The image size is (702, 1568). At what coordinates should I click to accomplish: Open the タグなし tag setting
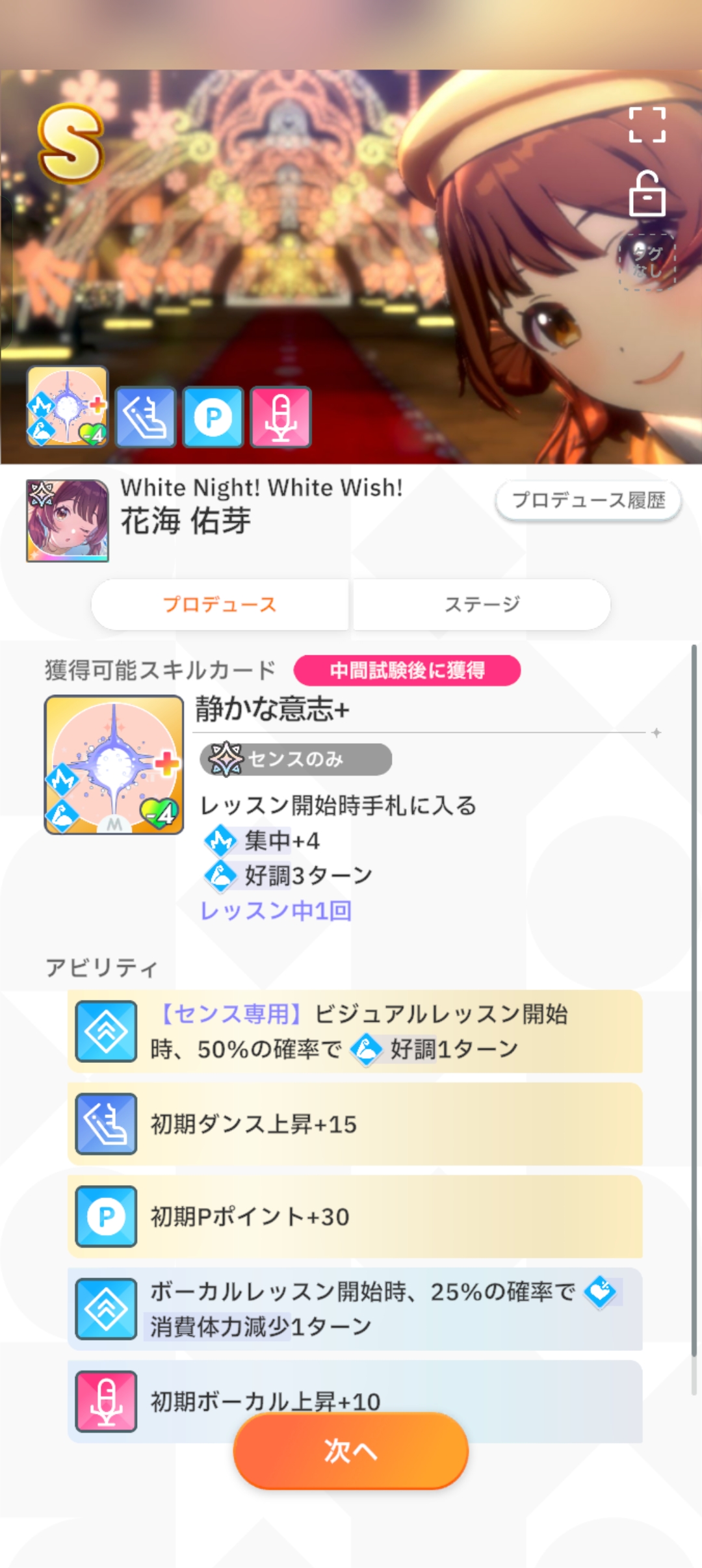647,262
